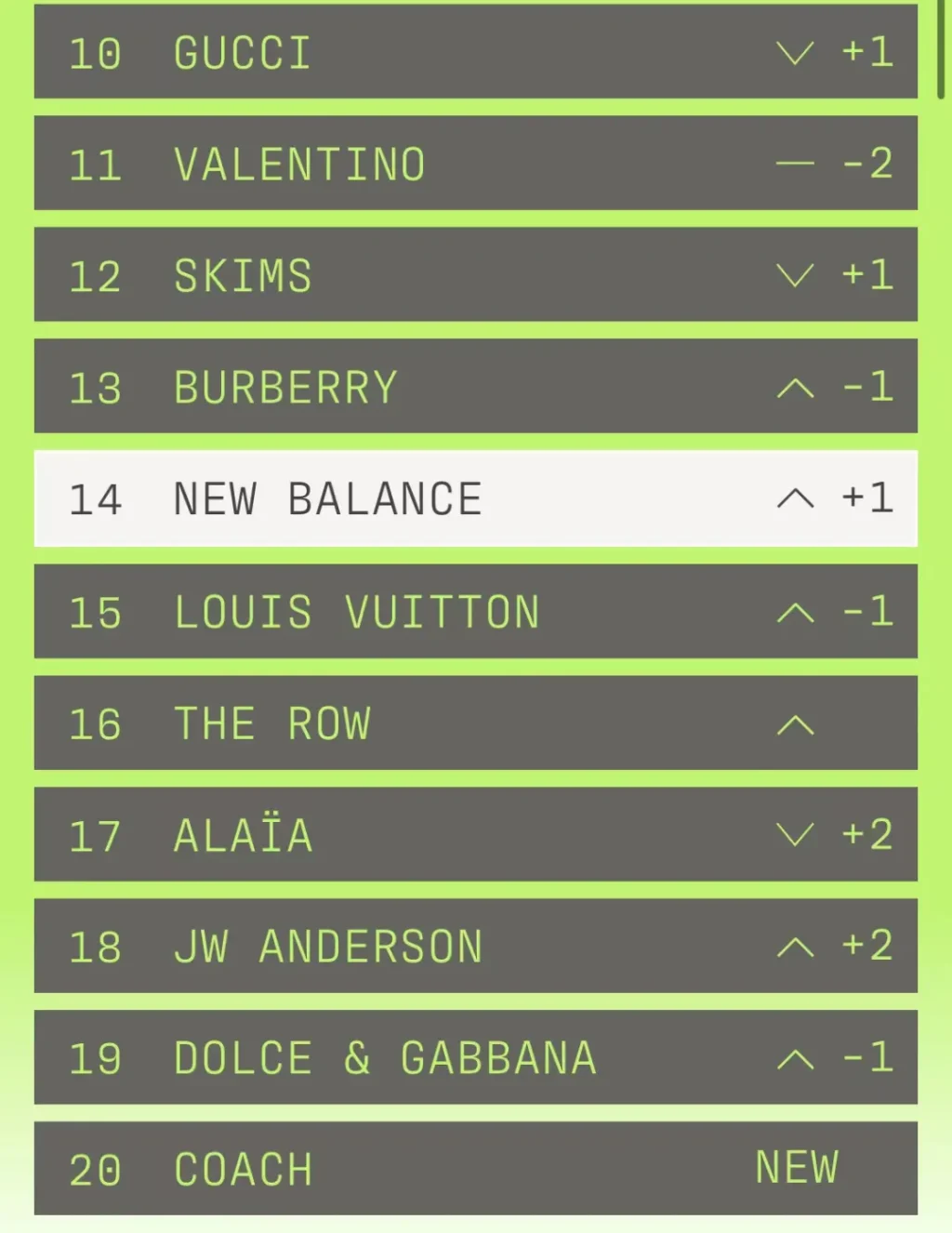View Burberry brand details

click(x=475, y=387)
